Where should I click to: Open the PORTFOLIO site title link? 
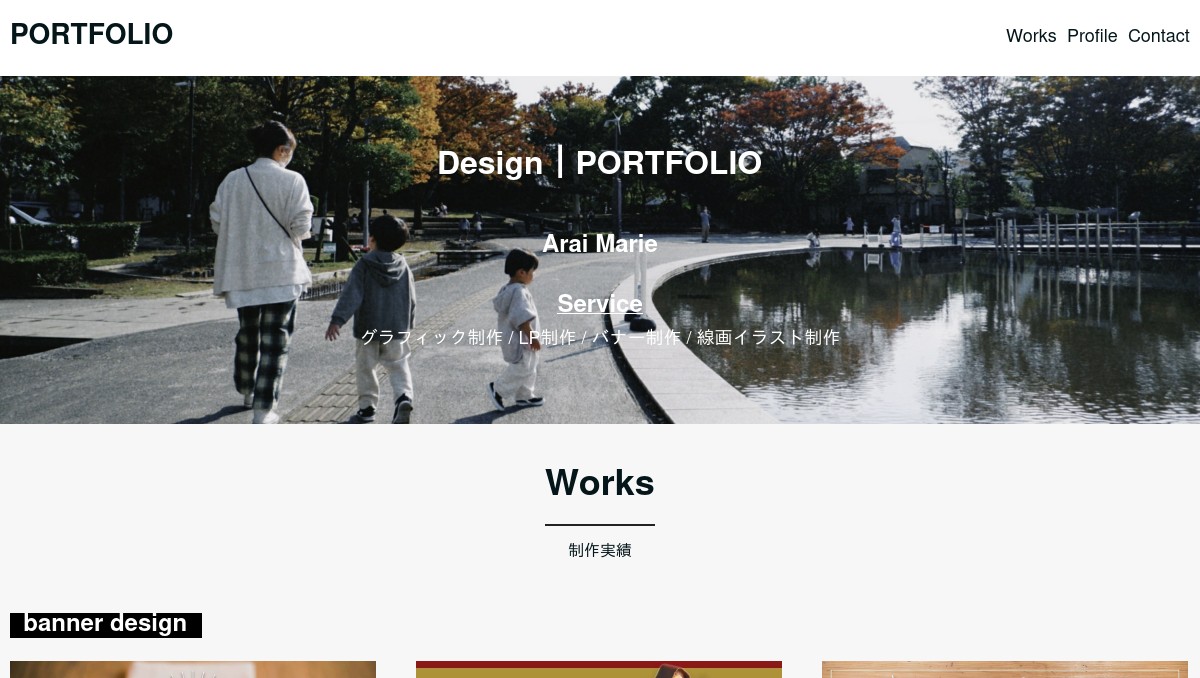click(x=91, y=35)
